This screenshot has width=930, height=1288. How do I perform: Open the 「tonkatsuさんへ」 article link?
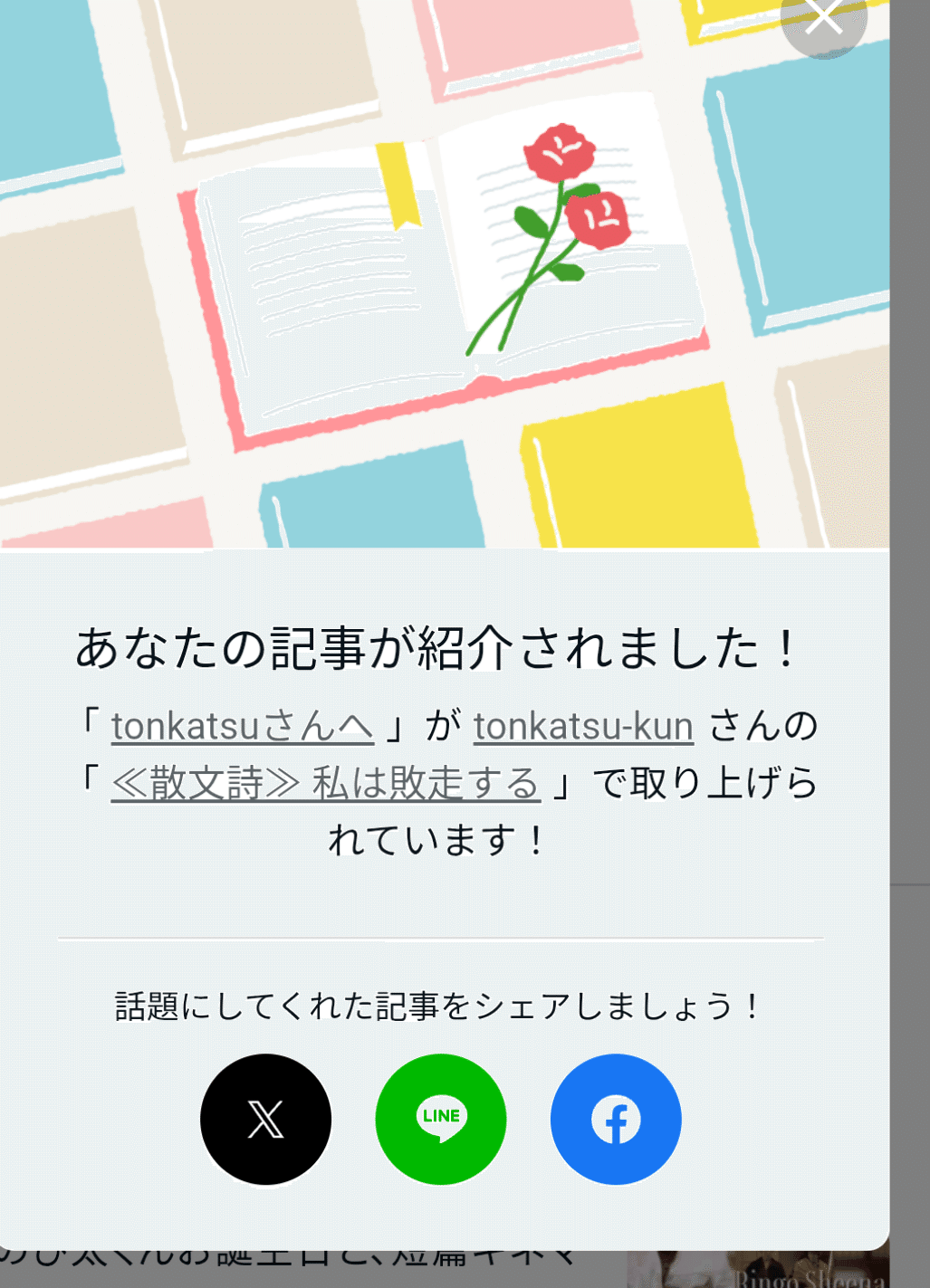[242, 727]
